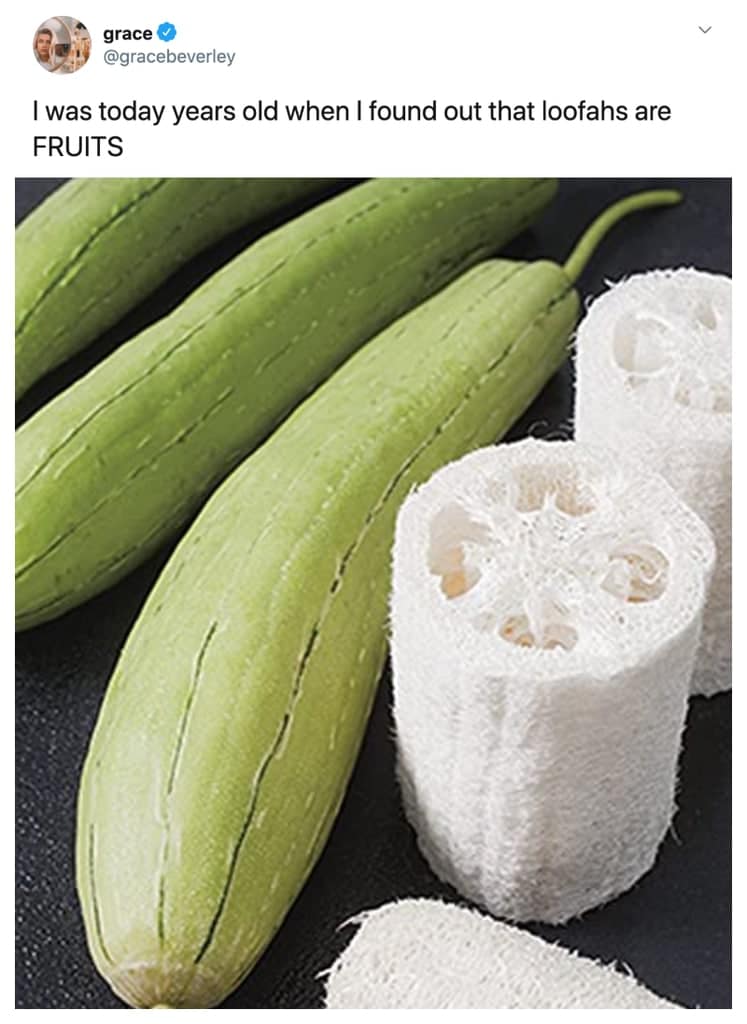The height and width of the screenshot is (1024, 747).
Task: Open the tweet options chevron menu
Action: coord(705,31)
